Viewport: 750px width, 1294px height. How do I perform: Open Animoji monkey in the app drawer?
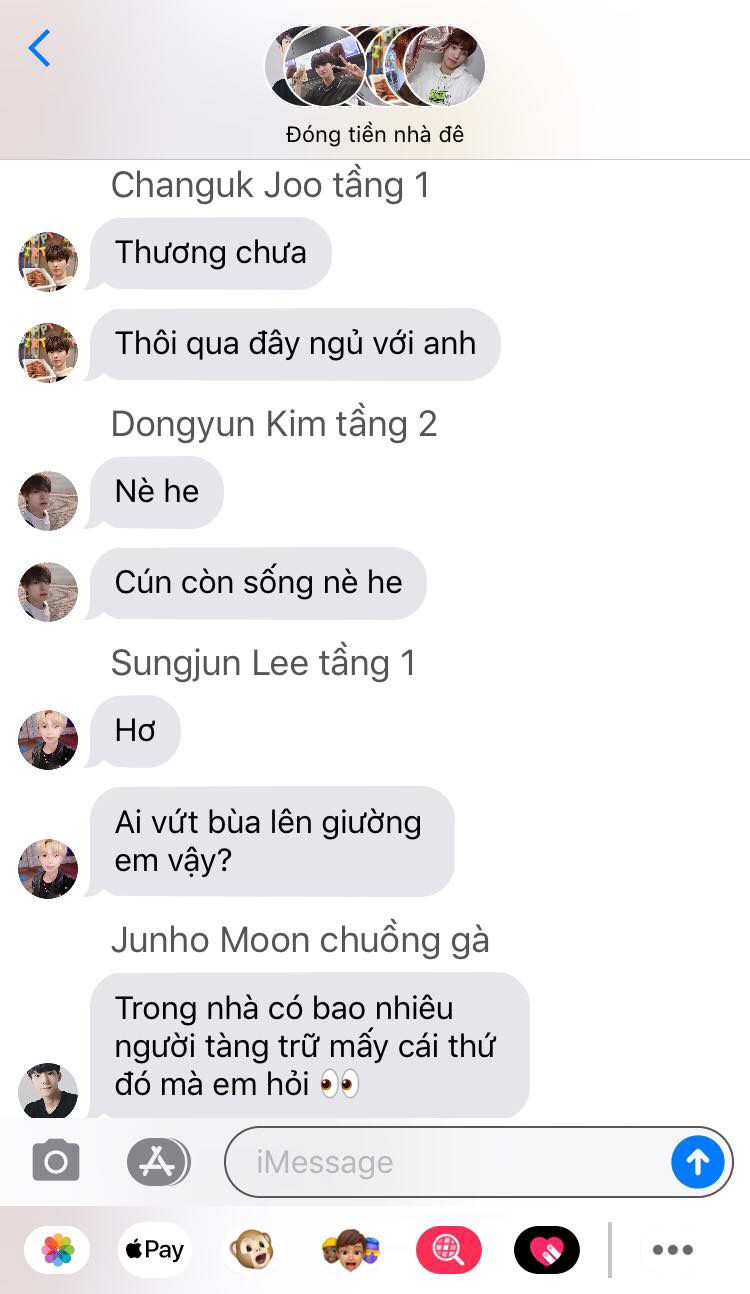pyautogui.click(x=251, y=1249)
